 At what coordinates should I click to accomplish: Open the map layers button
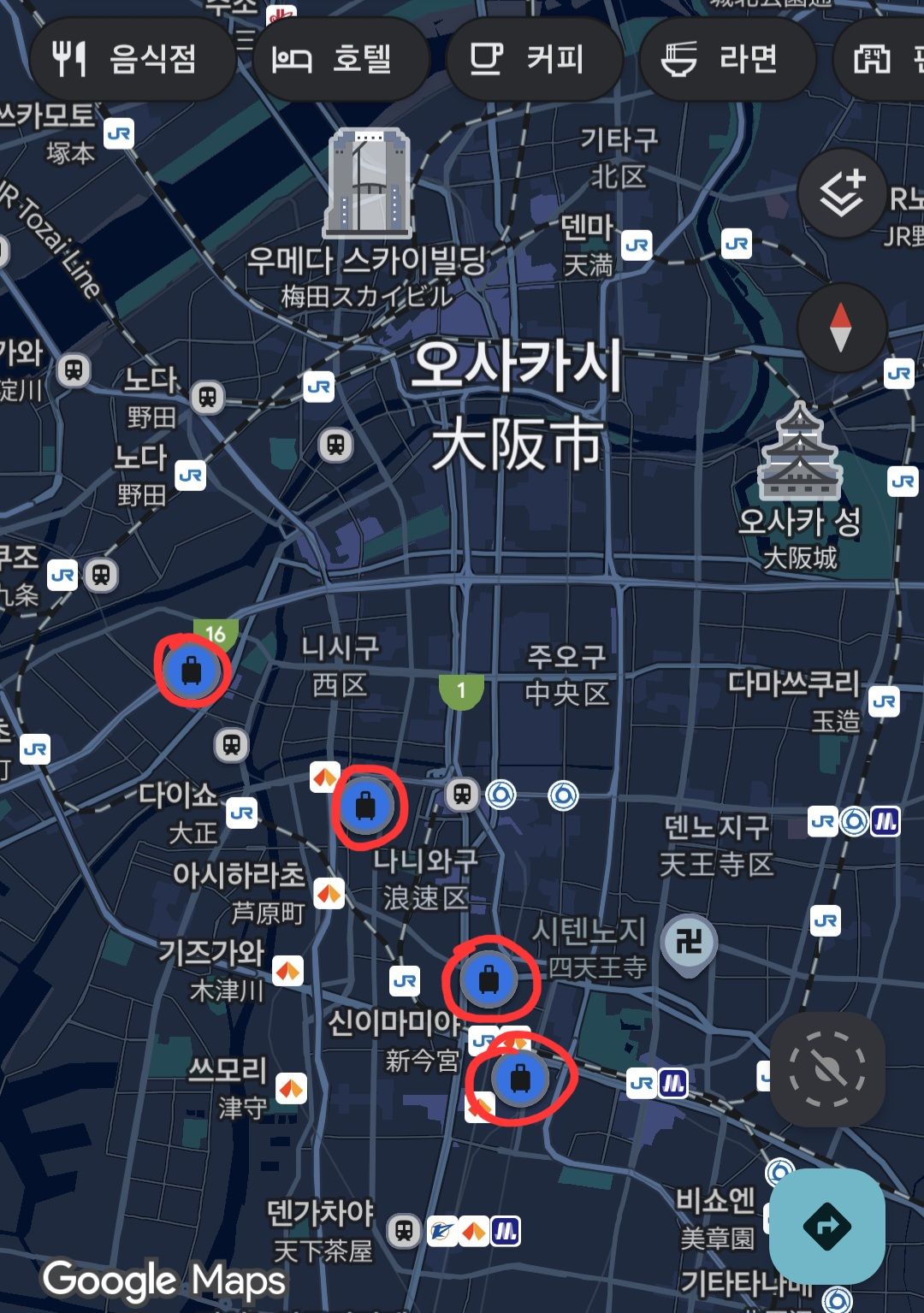click(841, 193)
